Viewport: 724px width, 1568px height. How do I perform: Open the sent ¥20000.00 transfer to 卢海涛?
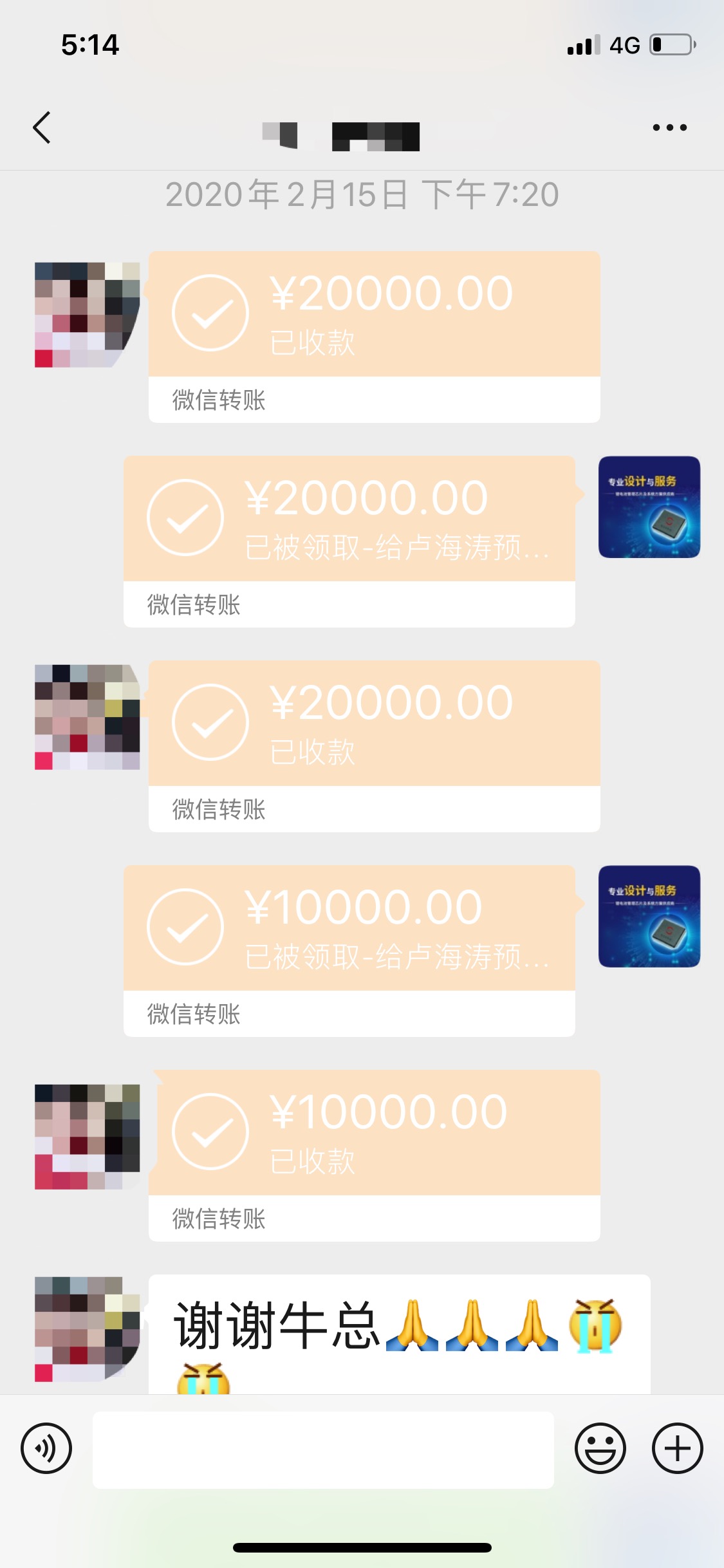coord(349,520)
